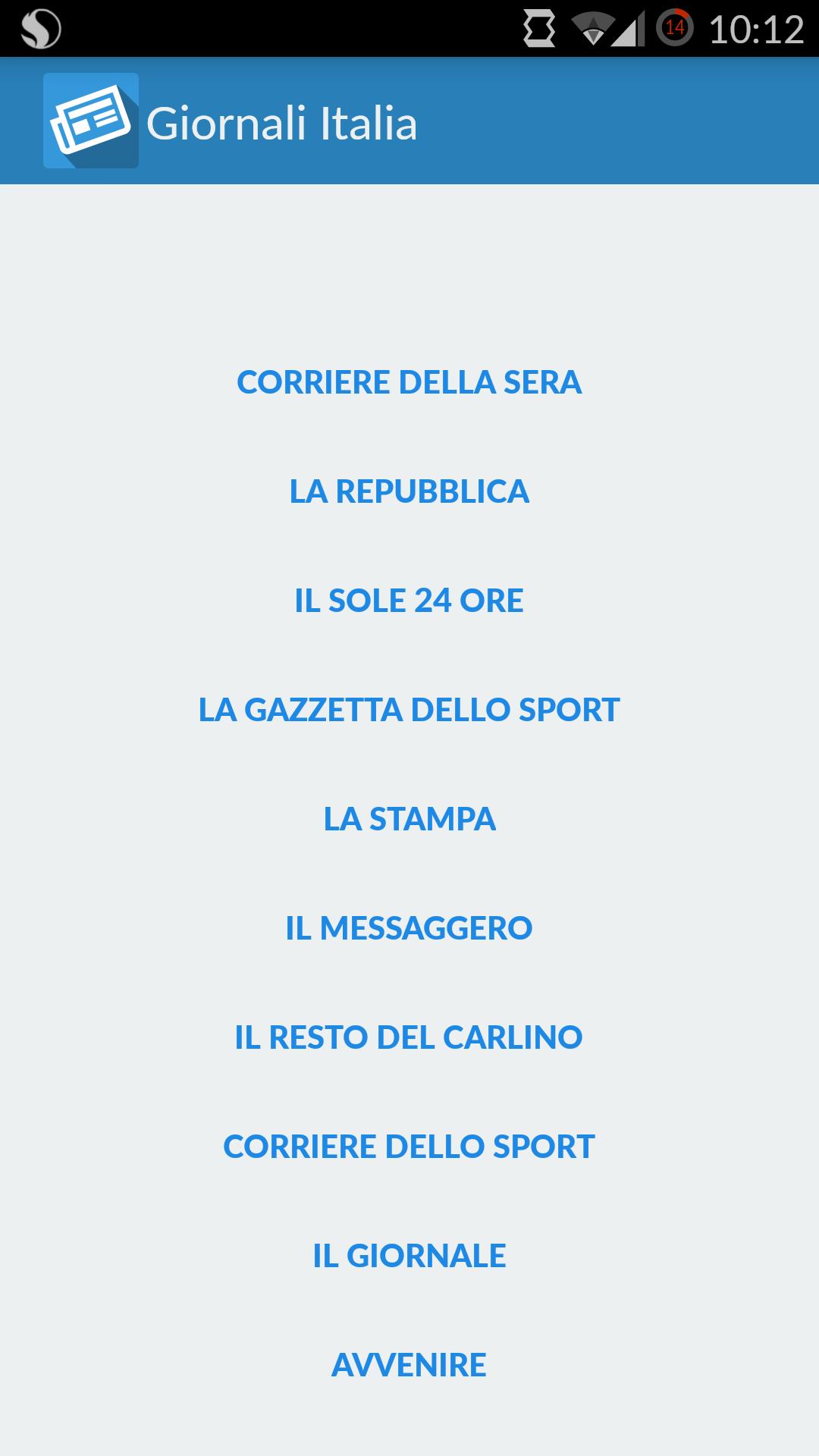Tap the carrier logo in the status bar

tap(42, 27)
